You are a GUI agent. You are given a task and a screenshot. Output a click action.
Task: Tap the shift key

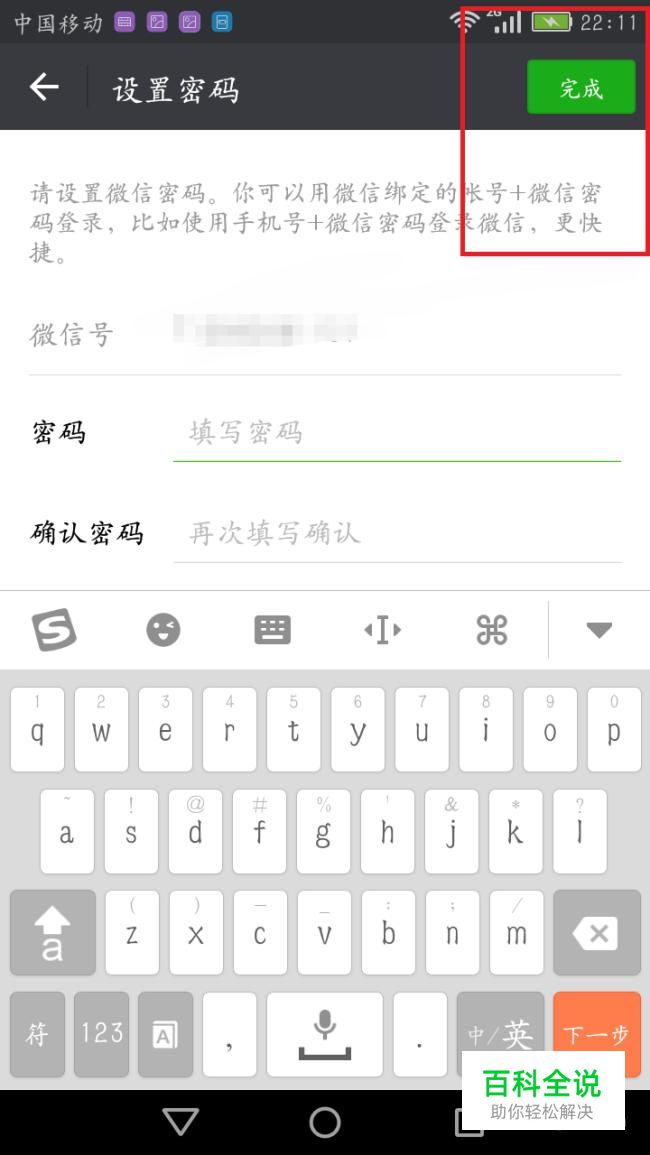(52, 932)
